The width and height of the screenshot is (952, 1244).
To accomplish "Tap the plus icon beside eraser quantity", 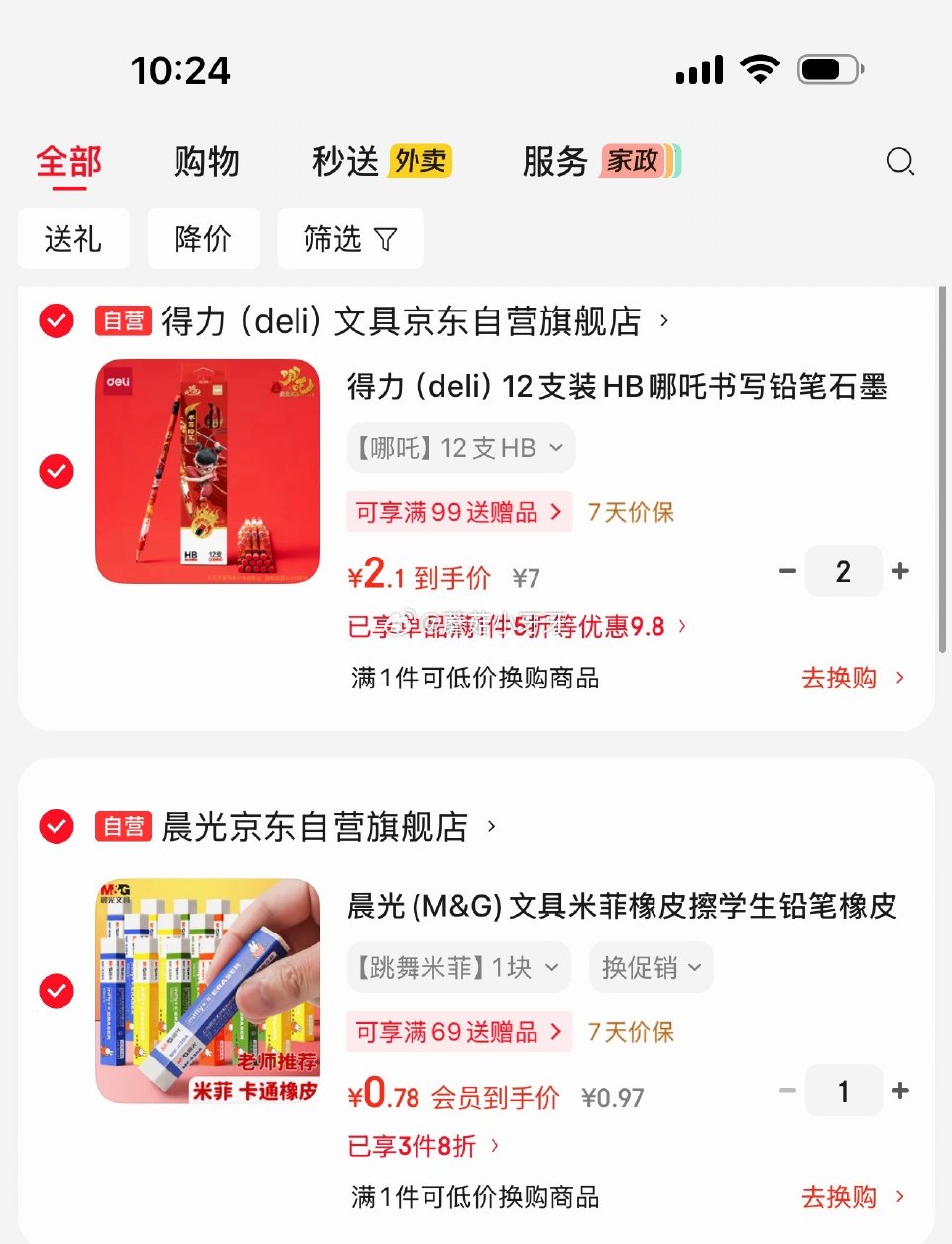I will pyautogui.click(x=900, y=1091).
